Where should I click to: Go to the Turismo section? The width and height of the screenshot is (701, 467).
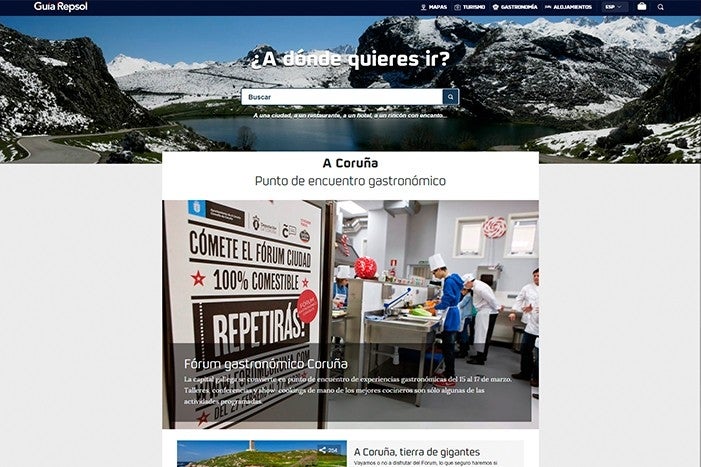tap(470, 7)
